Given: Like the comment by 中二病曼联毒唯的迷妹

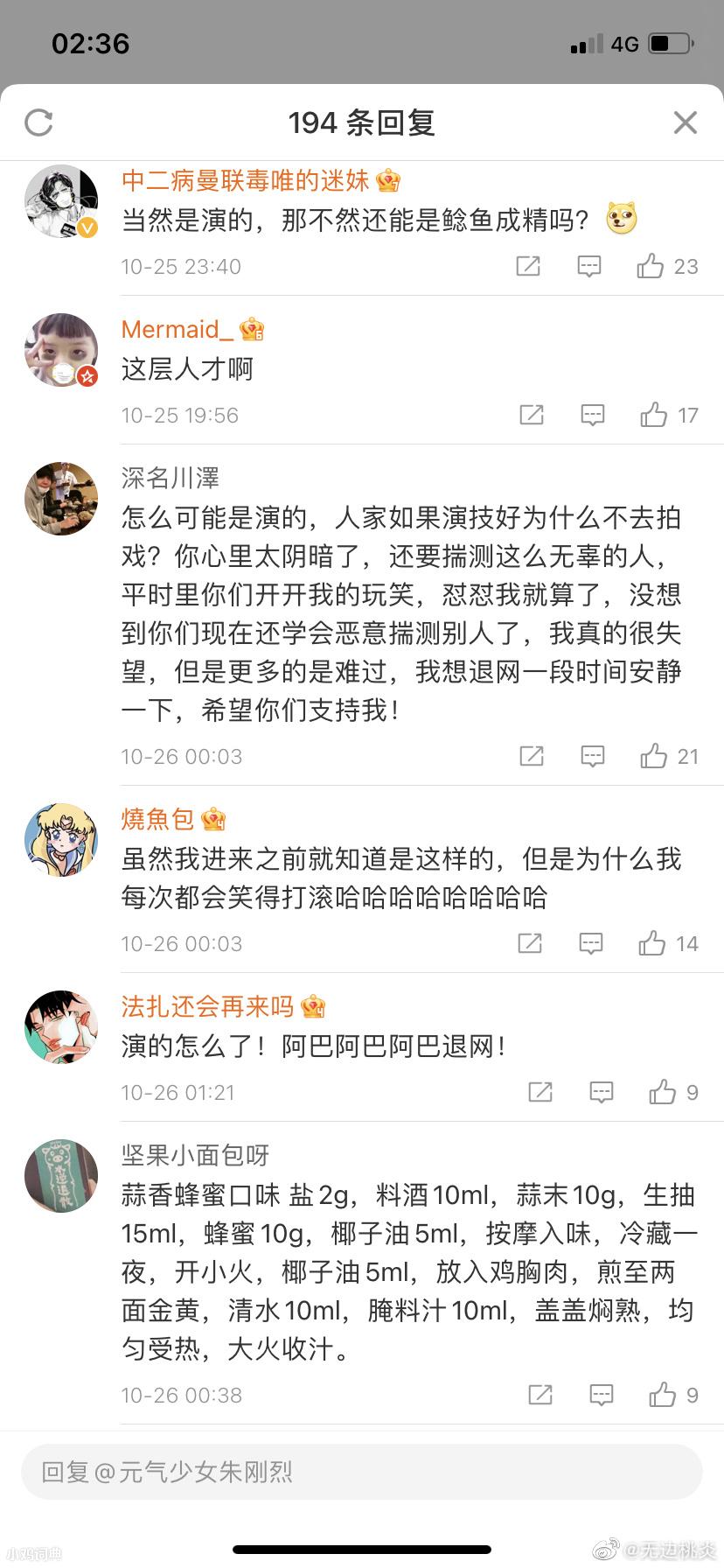Looking at the screenshot, I should click(651, 266).
